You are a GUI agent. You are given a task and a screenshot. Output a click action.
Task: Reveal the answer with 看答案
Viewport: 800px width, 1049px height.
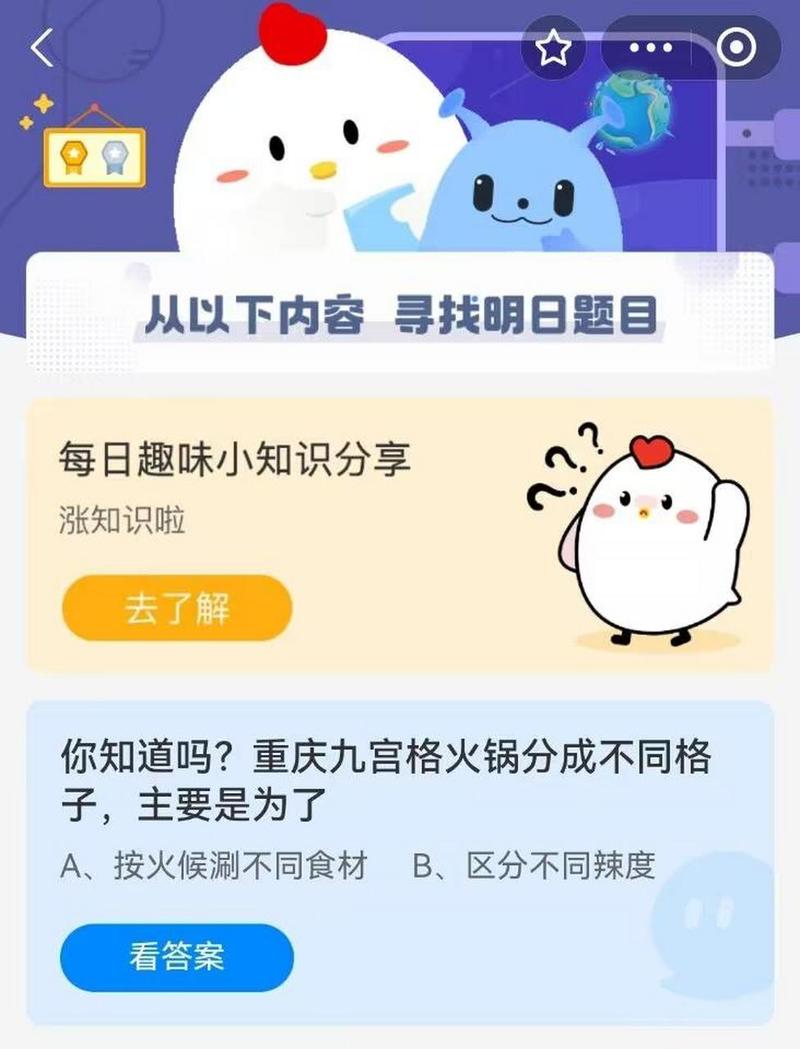pos(176,957)
